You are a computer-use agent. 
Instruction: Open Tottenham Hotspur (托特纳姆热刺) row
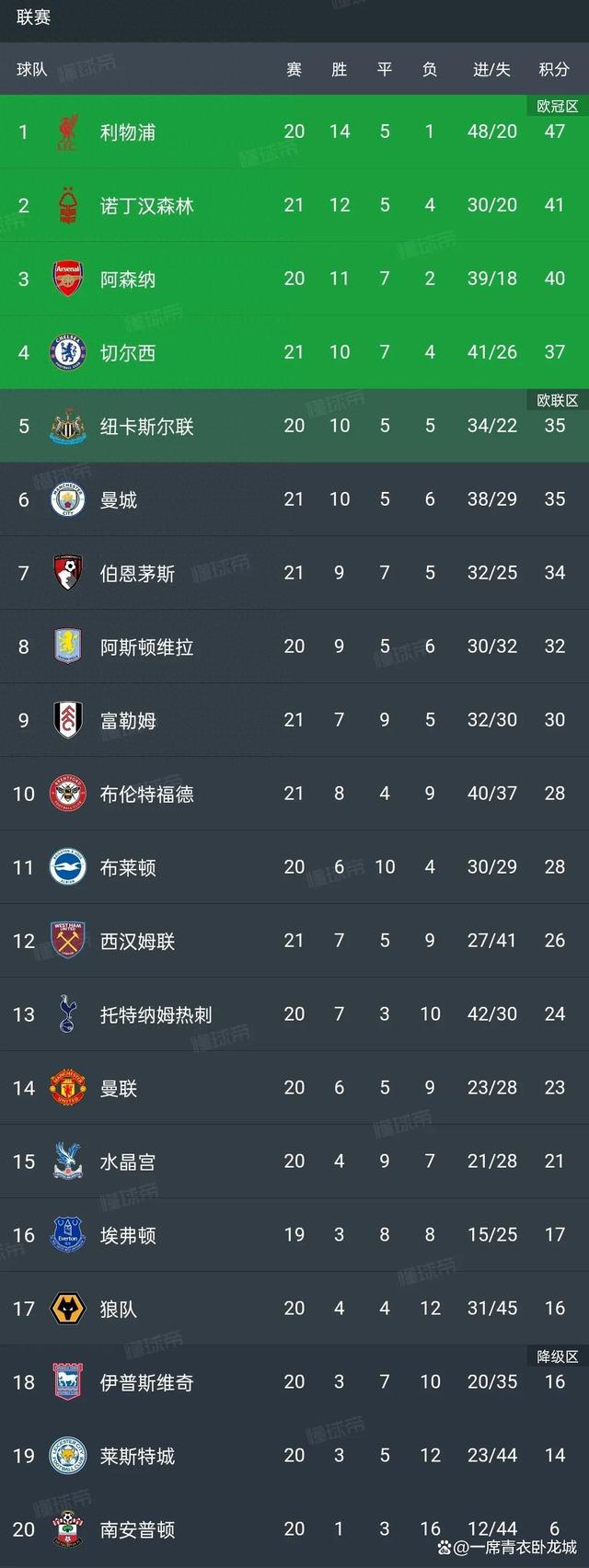[156, 1014]
